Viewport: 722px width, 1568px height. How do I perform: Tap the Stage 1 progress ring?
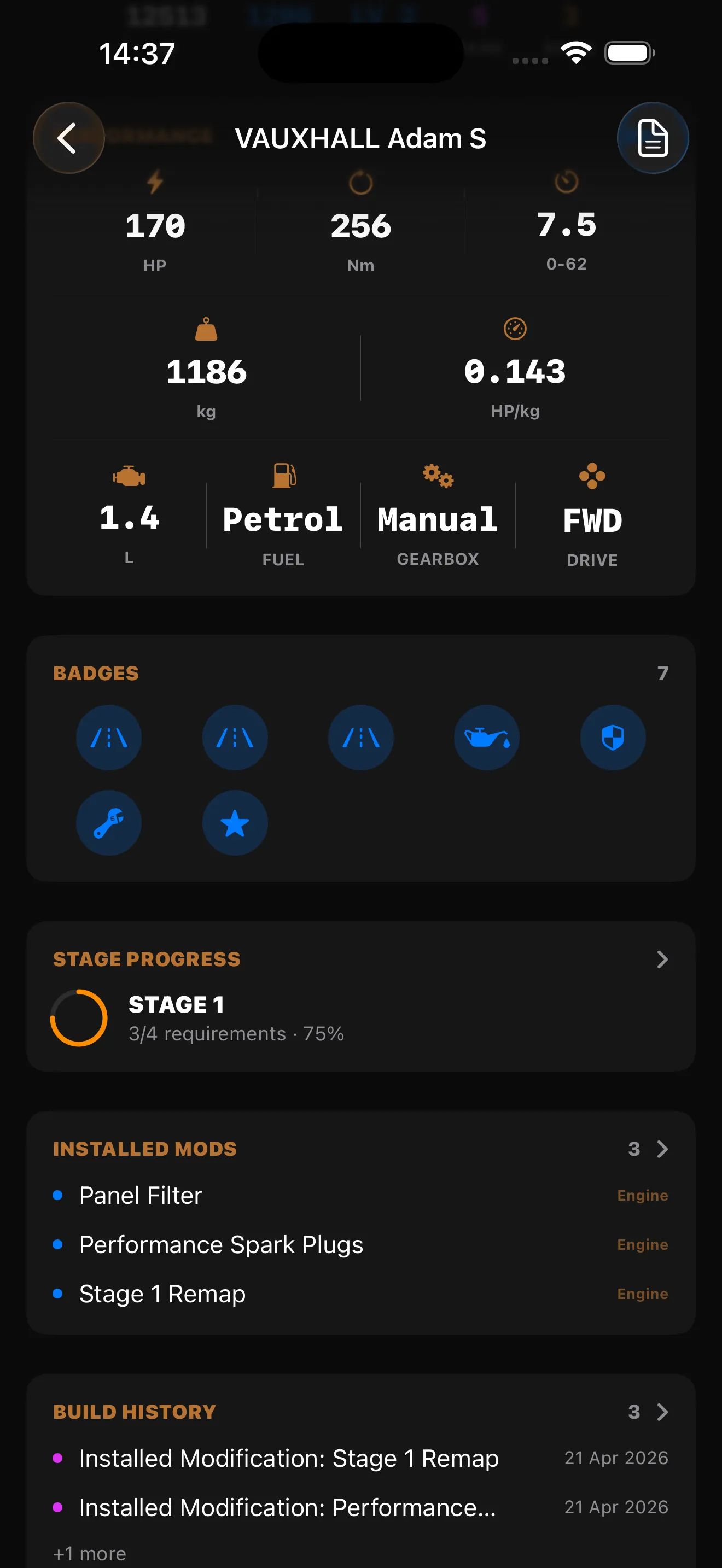80,1017
